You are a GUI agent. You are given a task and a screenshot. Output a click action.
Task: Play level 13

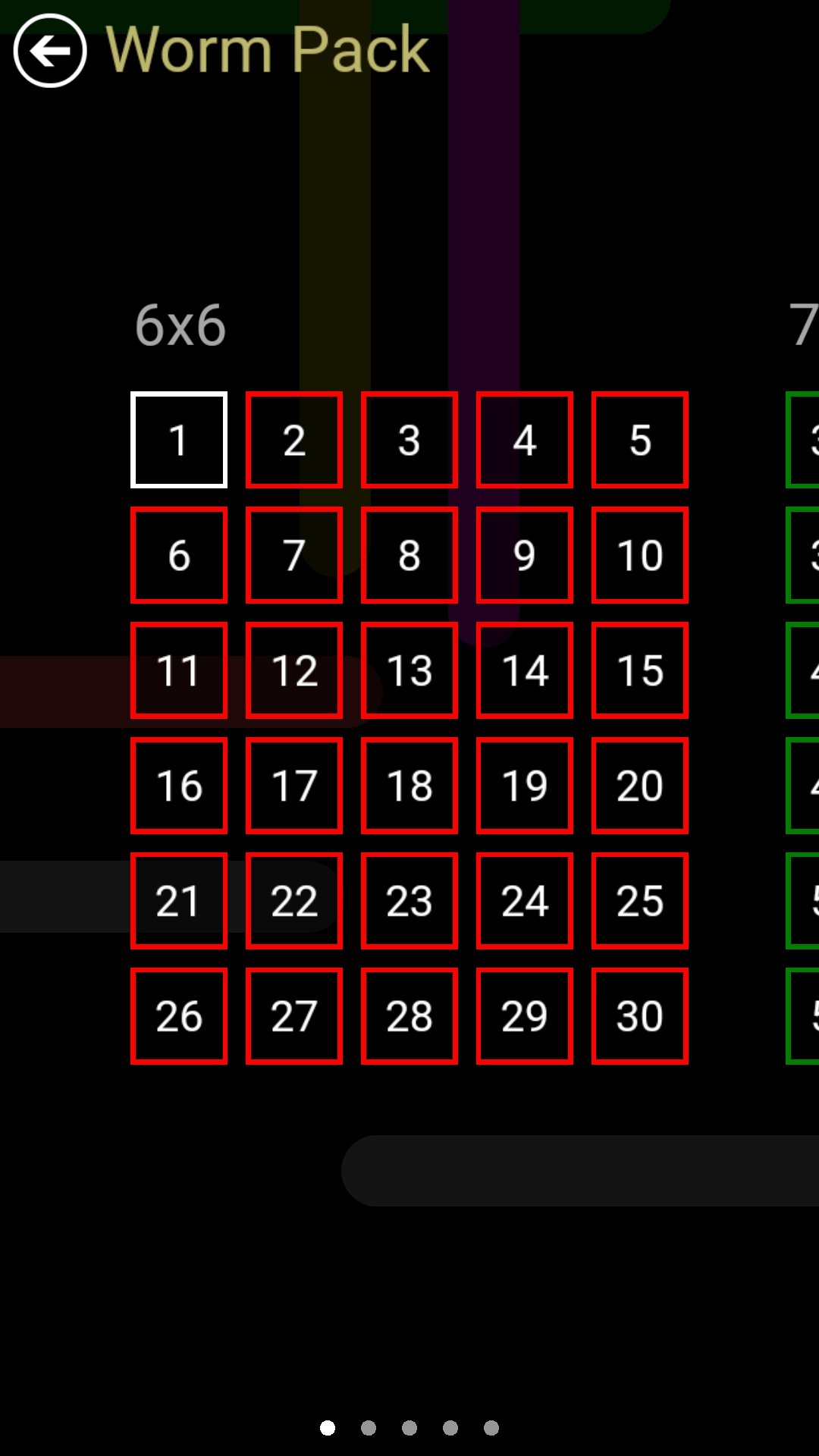409,670
